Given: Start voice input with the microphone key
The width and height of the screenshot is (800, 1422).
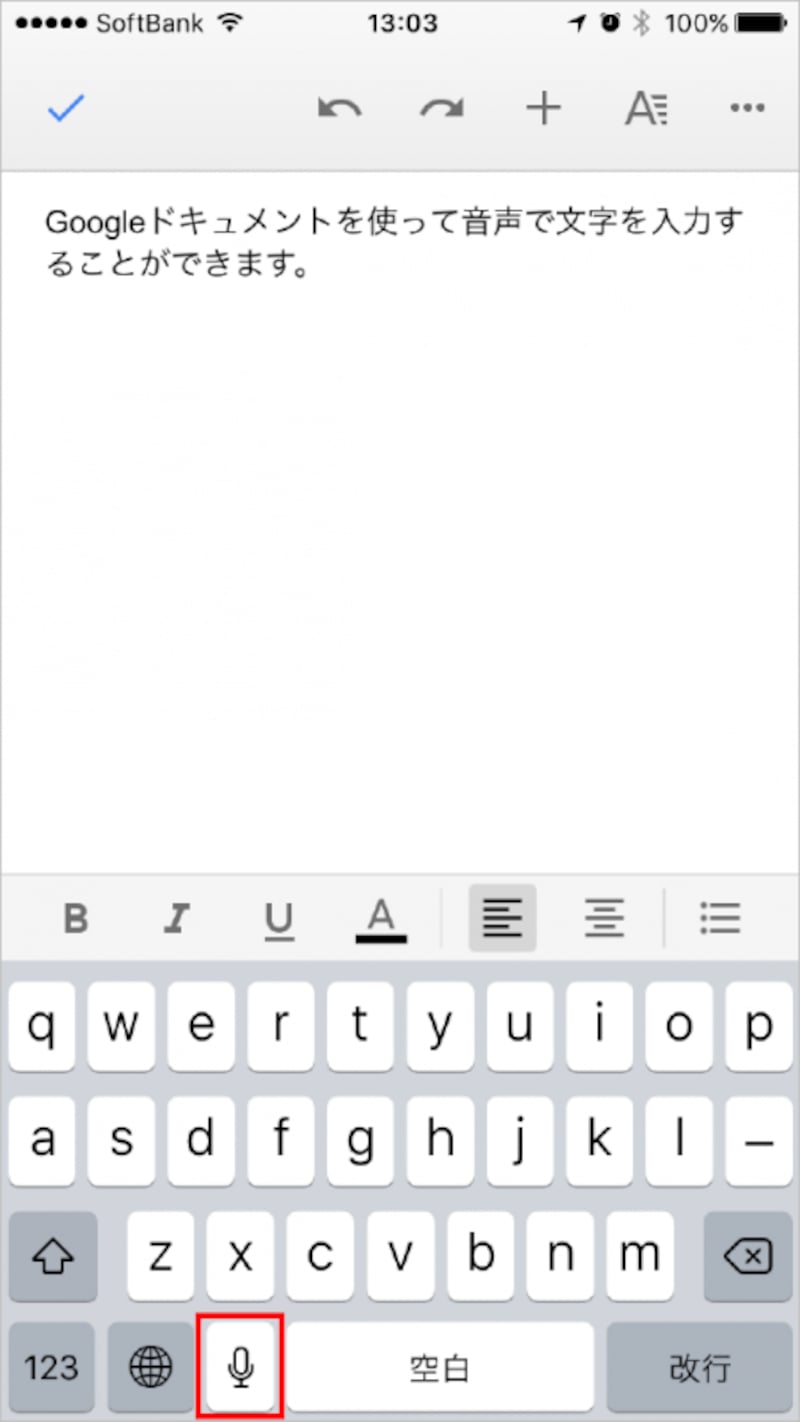Looking at the screenshot, I should click(x=239, y=1366).
